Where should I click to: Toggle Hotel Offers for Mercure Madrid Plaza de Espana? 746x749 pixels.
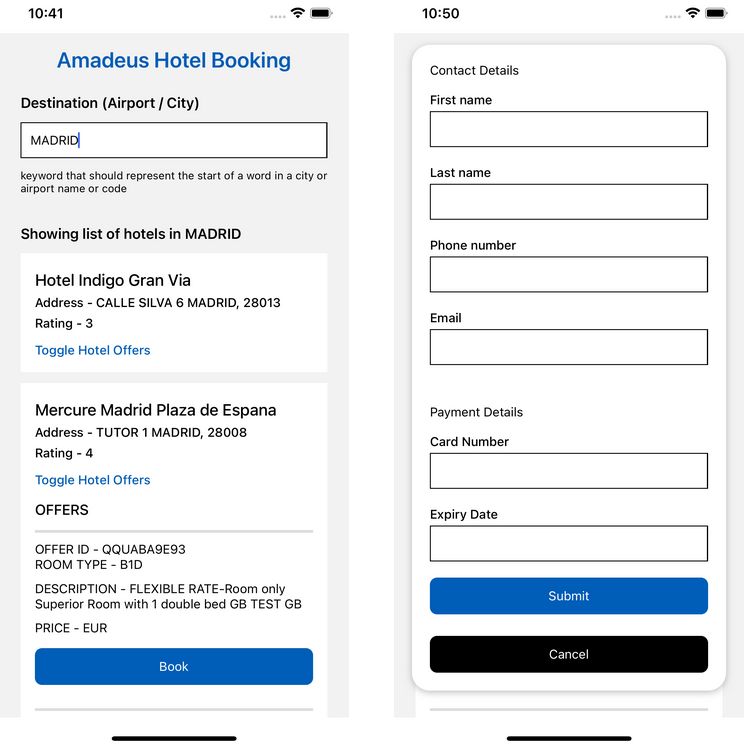pos(92,480)
